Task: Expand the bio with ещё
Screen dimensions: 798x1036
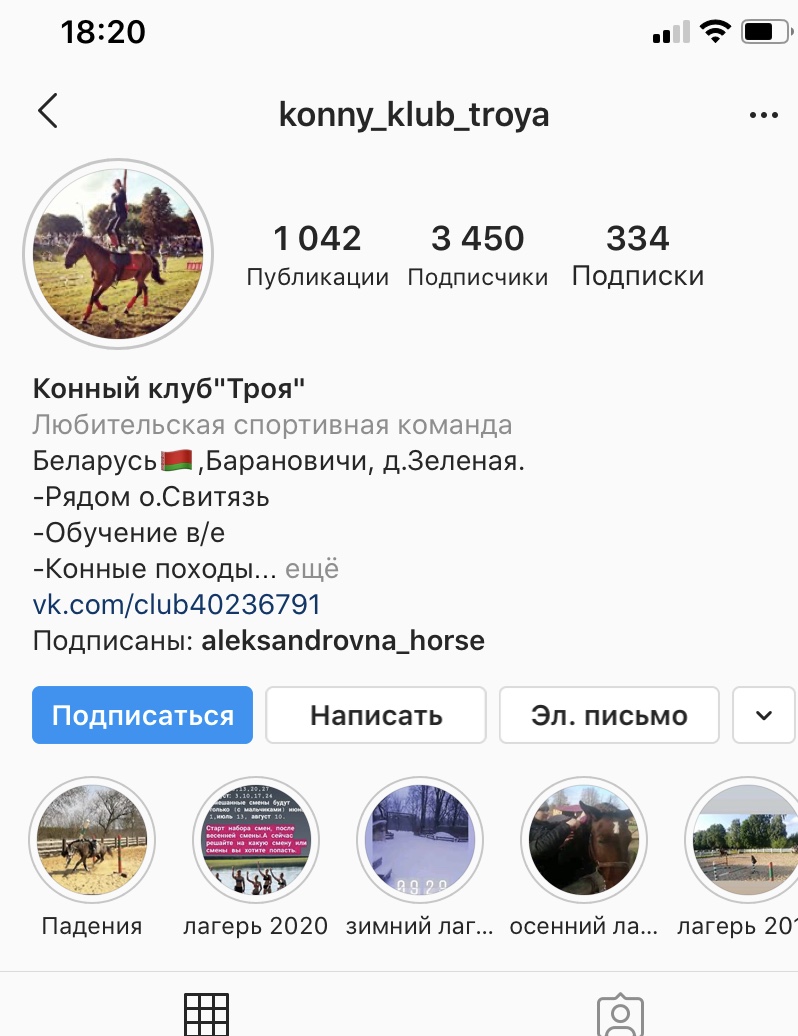Action: coord(312,569)
